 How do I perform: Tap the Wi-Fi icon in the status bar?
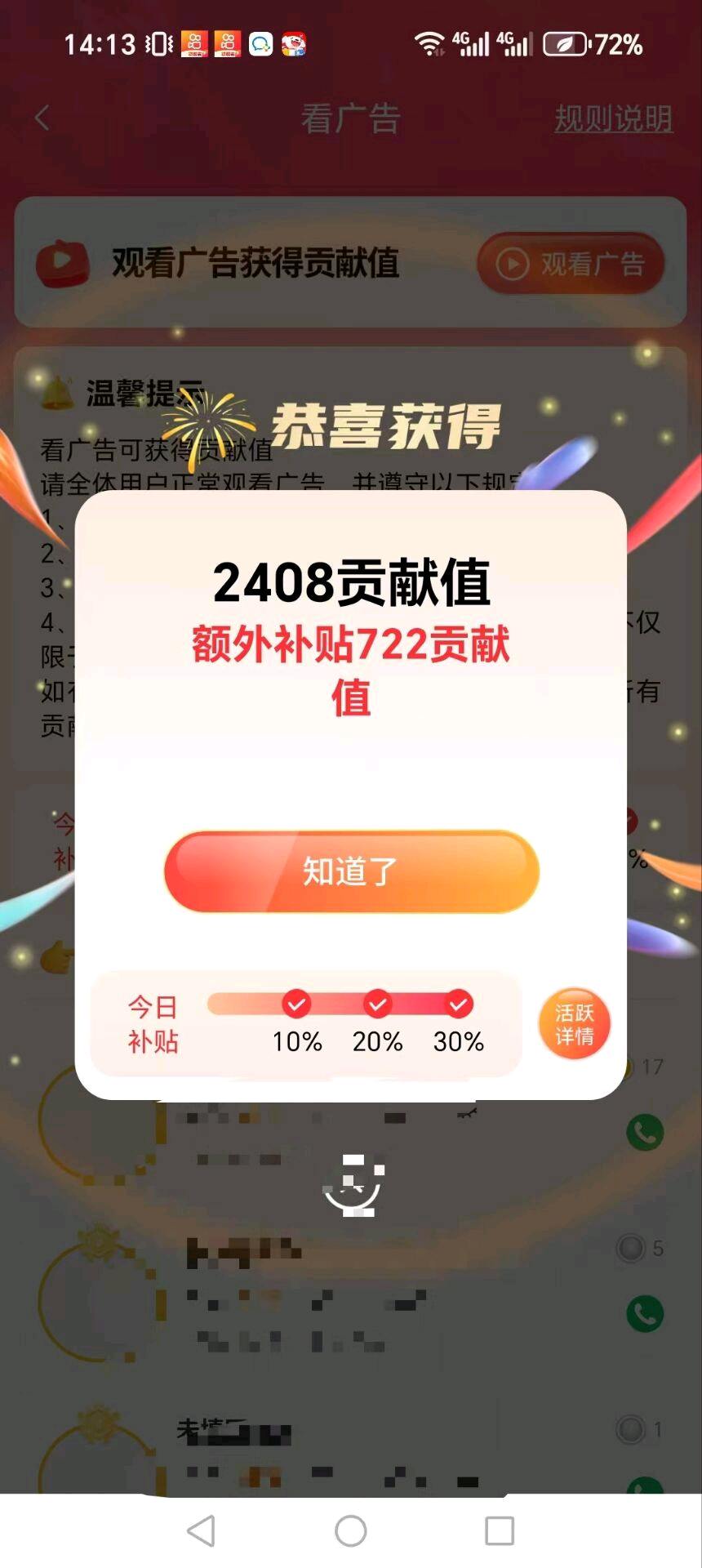pyautogui.click(x=430, y=45)
